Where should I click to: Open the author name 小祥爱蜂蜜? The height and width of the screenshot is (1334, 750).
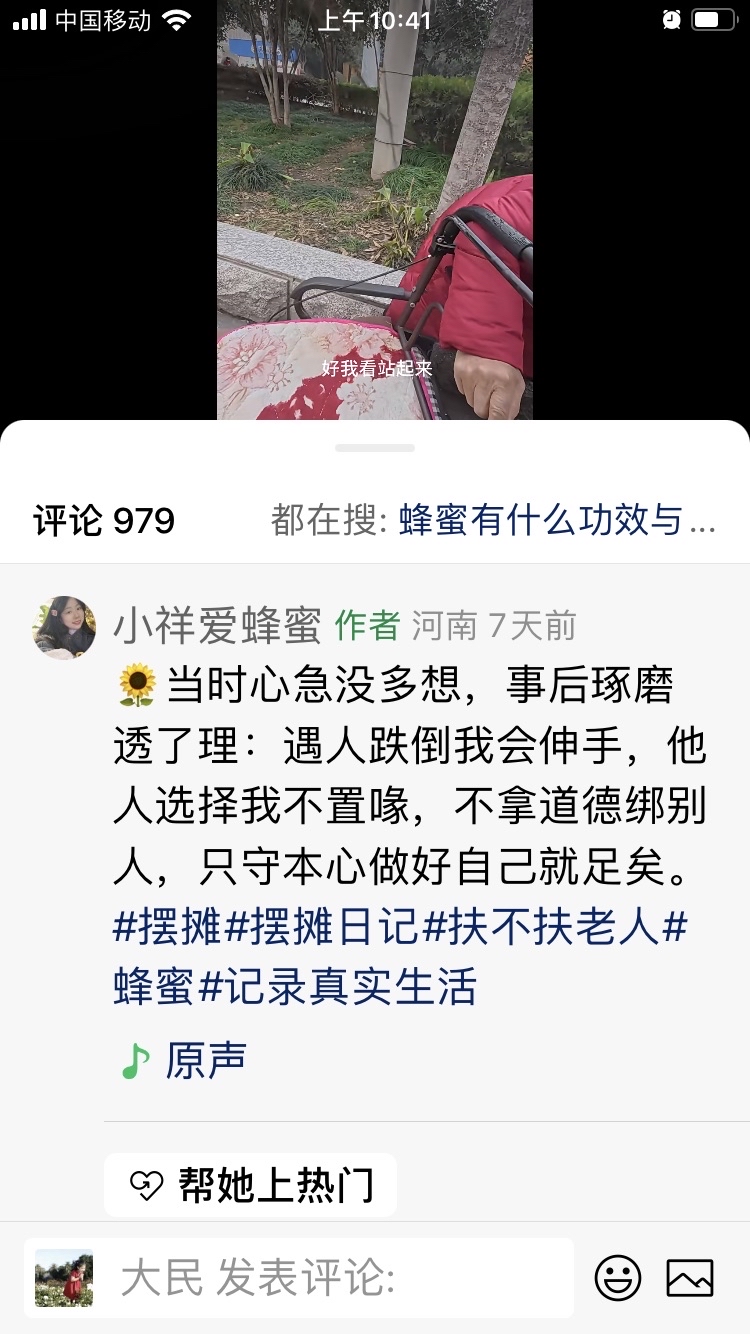coord(217,626)
